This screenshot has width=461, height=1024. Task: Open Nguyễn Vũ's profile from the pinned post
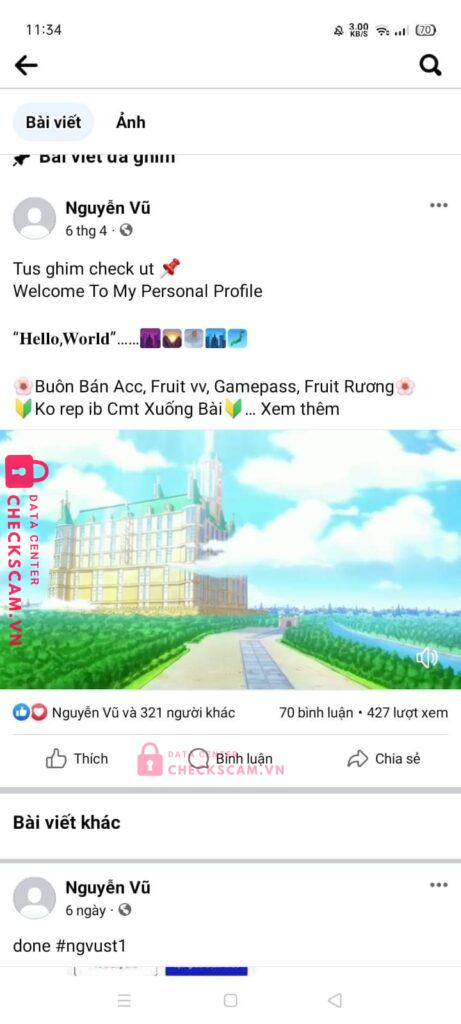click(108, 208)
